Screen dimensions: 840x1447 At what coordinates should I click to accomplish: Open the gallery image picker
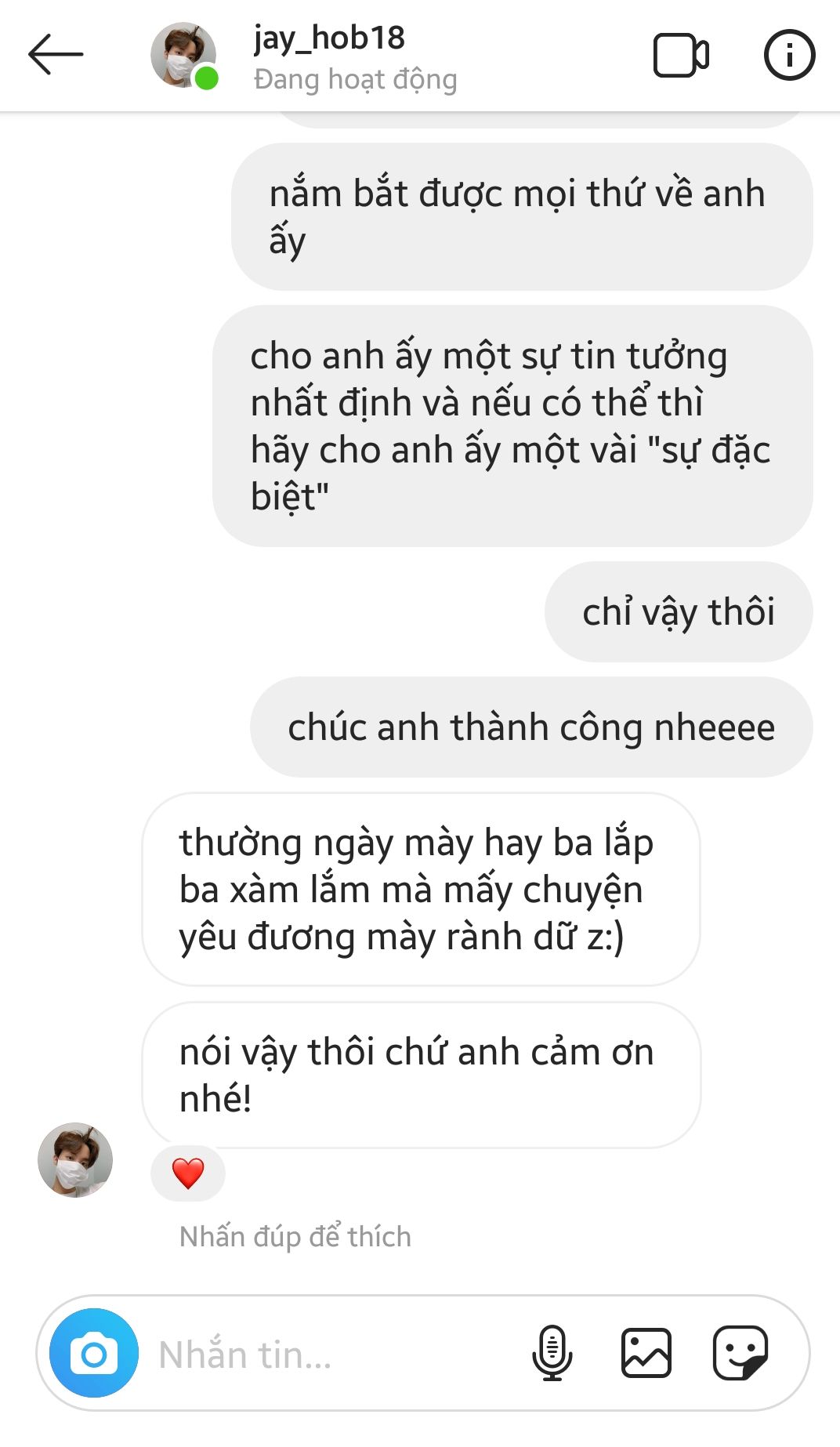(x=646, y=1353)
